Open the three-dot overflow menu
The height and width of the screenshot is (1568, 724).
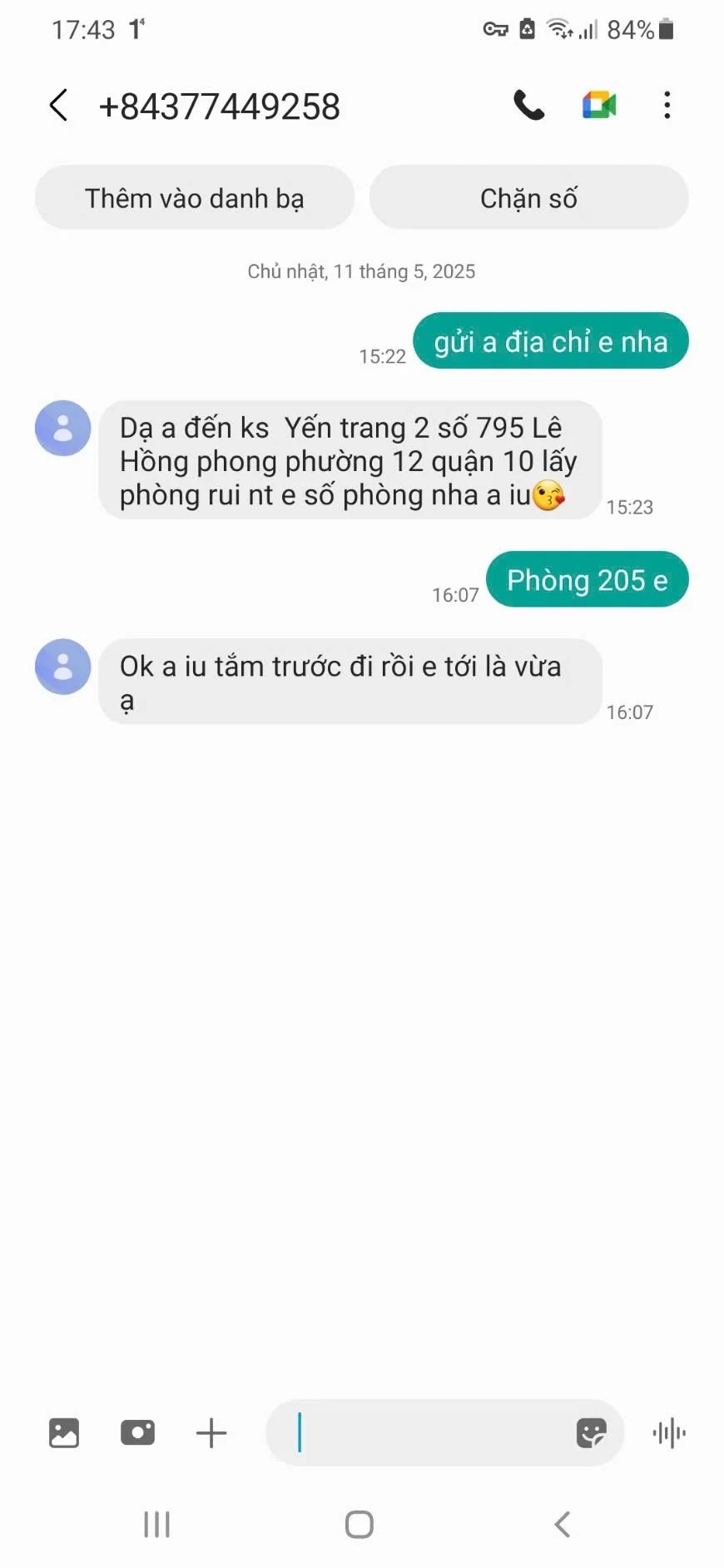tap(667, 106)
